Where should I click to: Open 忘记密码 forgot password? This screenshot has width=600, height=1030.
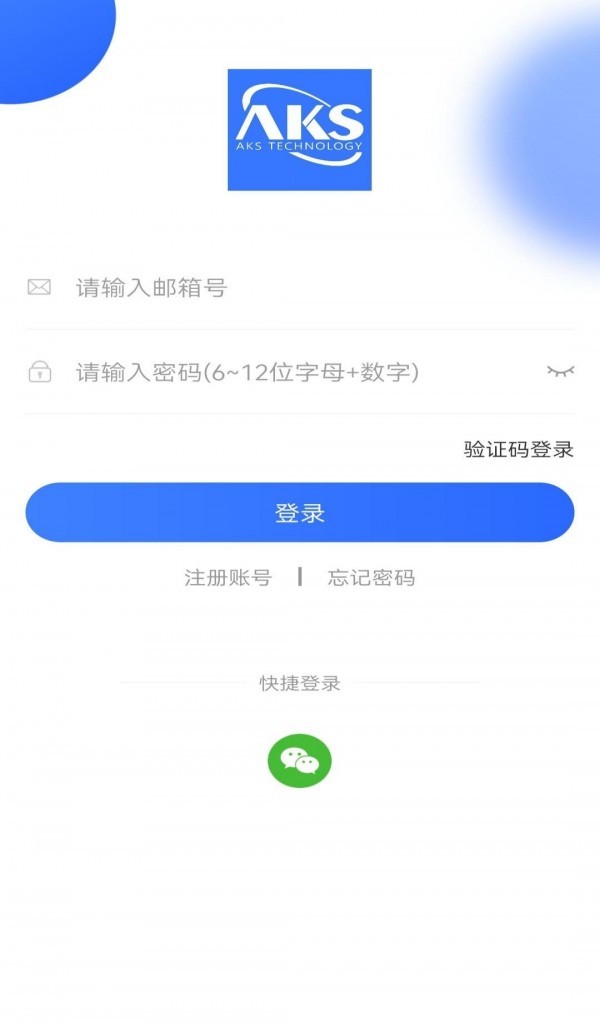click(x=371, y=578)
